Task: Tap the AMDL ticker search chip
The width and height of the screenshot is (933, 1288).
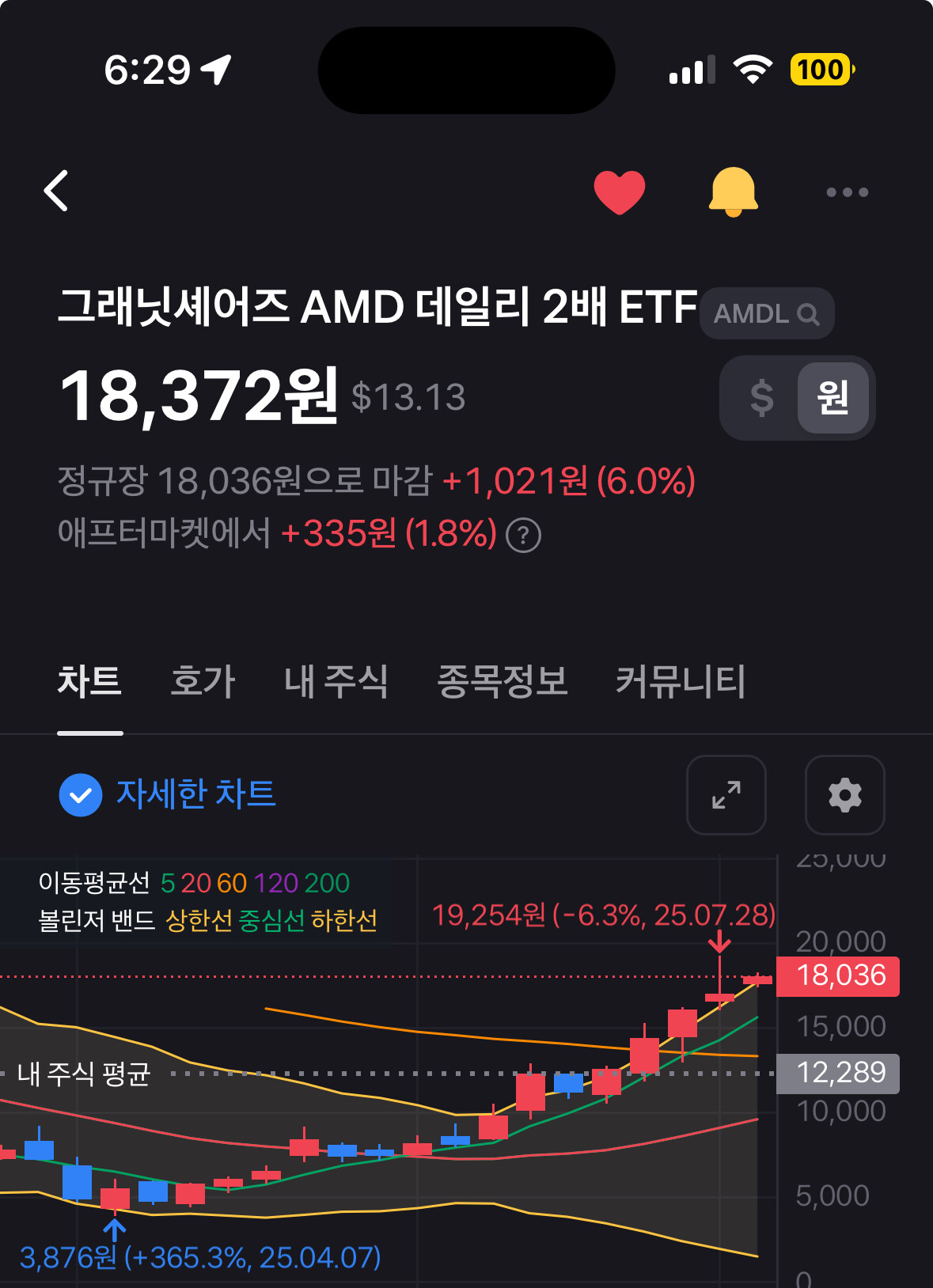Action: click(767, 313)
